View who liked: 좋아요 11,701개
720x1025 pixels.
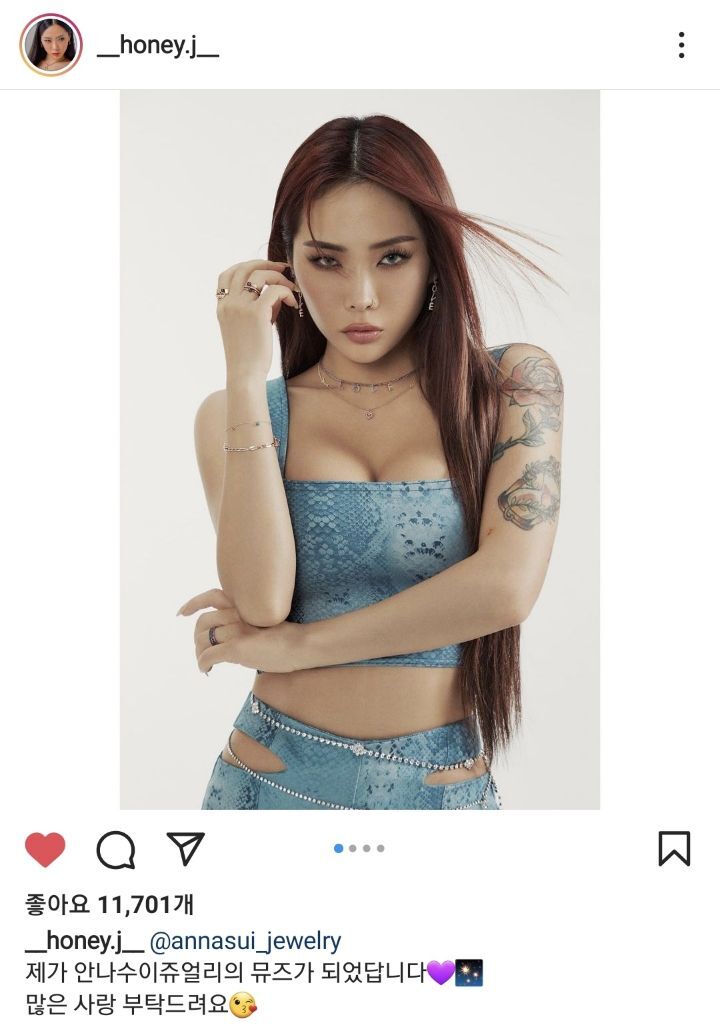[x=109, y=905]
